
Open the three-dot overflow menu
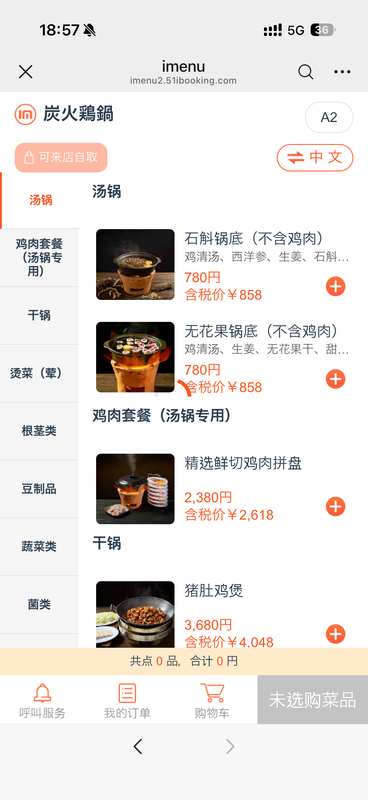(x=342, y=72)
